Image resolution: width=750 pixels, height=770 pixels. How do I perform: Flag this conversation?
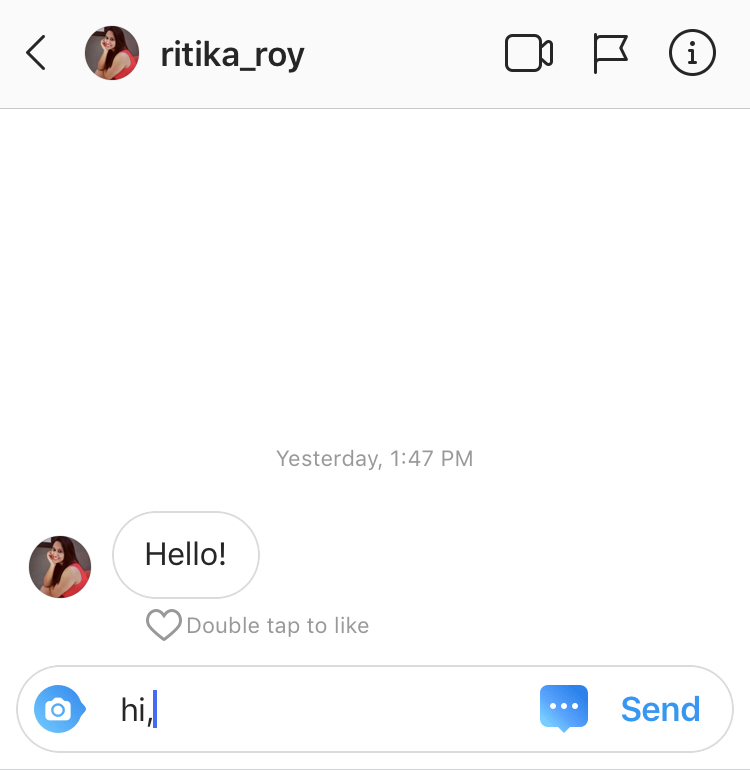pos(610,54)
